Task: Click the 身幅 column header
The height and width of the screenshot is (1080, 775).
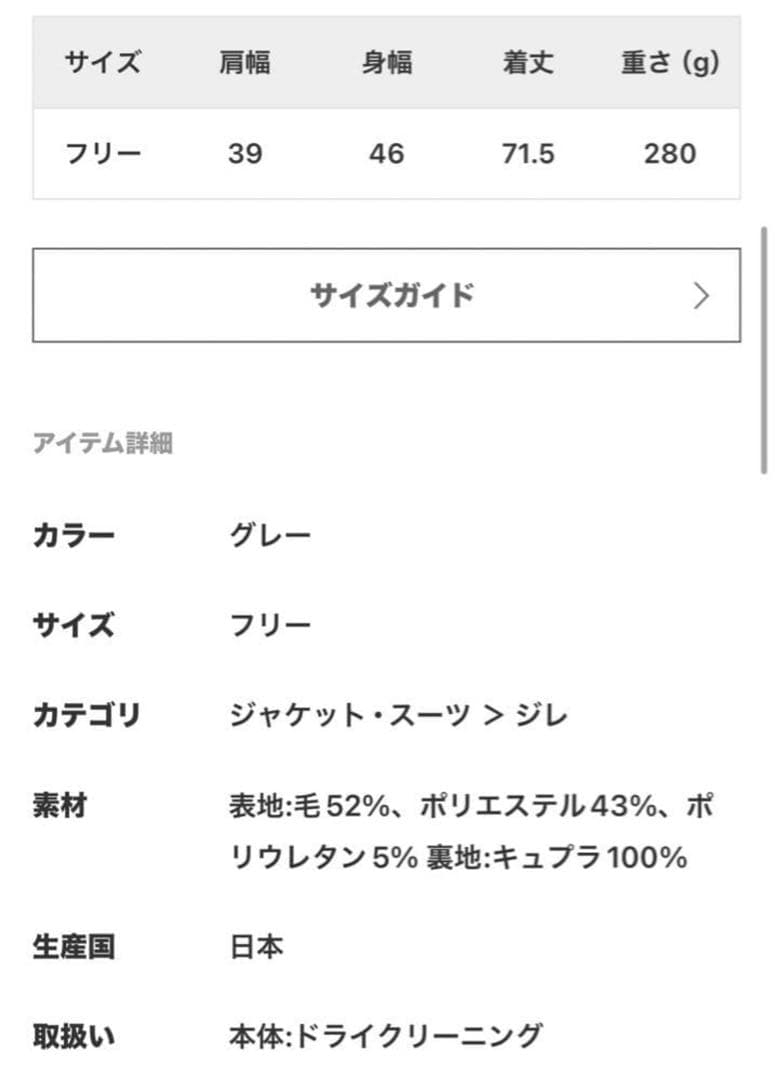Action: click(x=388, y=62)
